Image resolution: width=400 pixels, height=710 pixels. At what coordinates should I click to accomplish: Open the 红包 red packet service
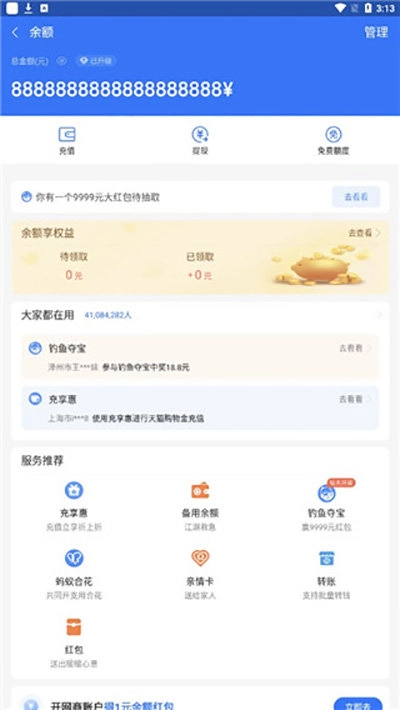[73, 643]
